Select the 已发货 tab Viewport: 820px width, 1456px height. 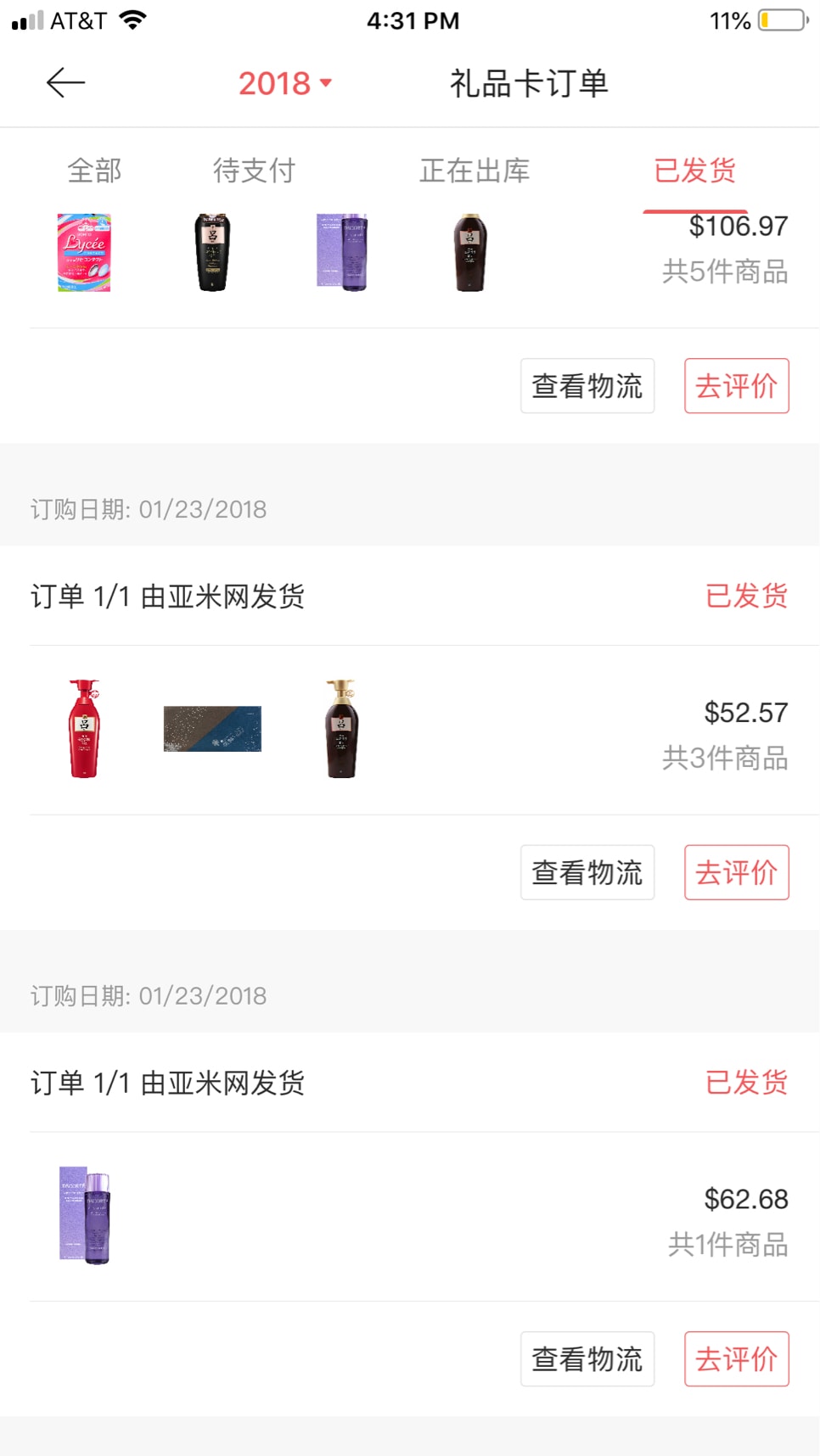coord(694,171)
